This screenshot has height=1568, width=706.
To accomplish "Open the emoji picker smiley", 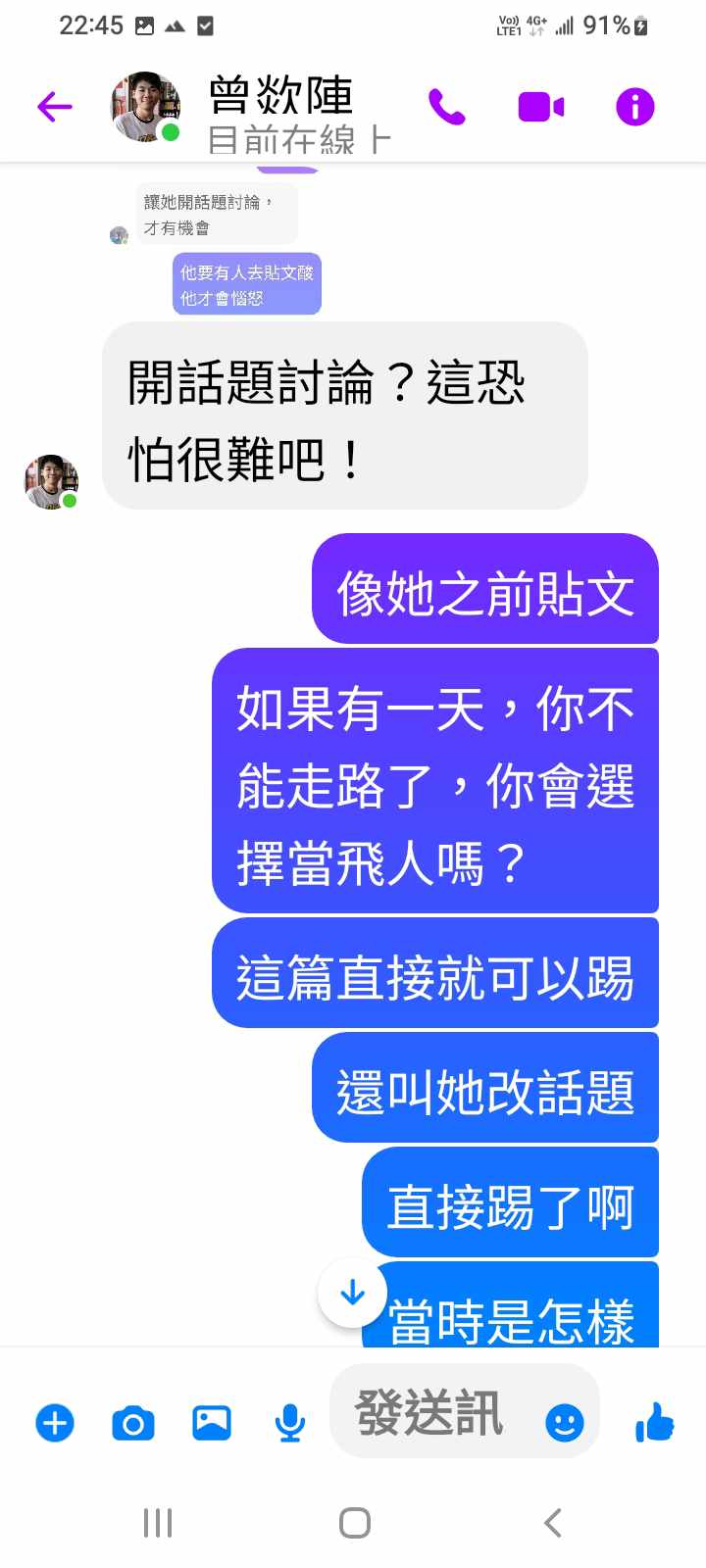I will click(x=565, y=1422).
